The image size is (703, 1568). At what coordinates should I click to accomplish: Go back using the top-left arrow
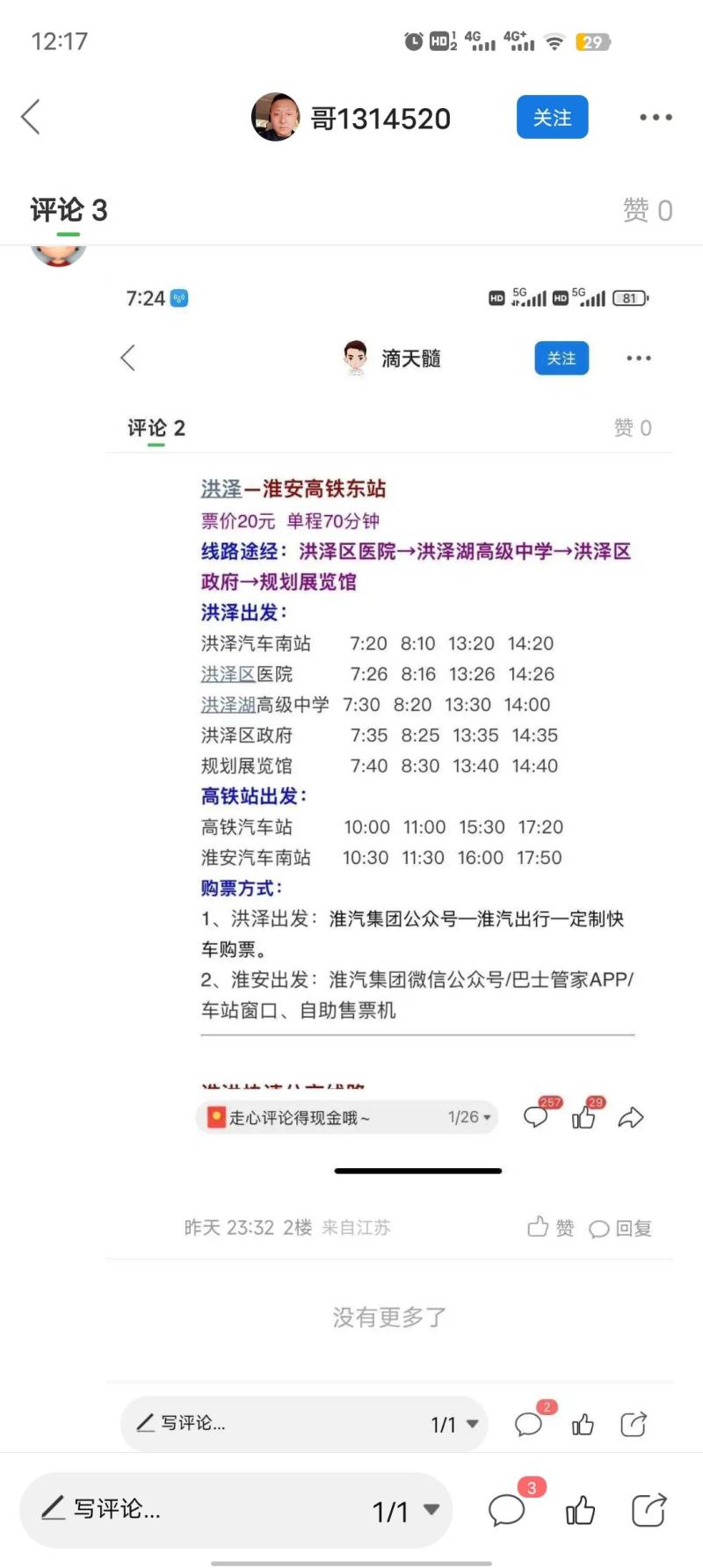coord(31,117)
